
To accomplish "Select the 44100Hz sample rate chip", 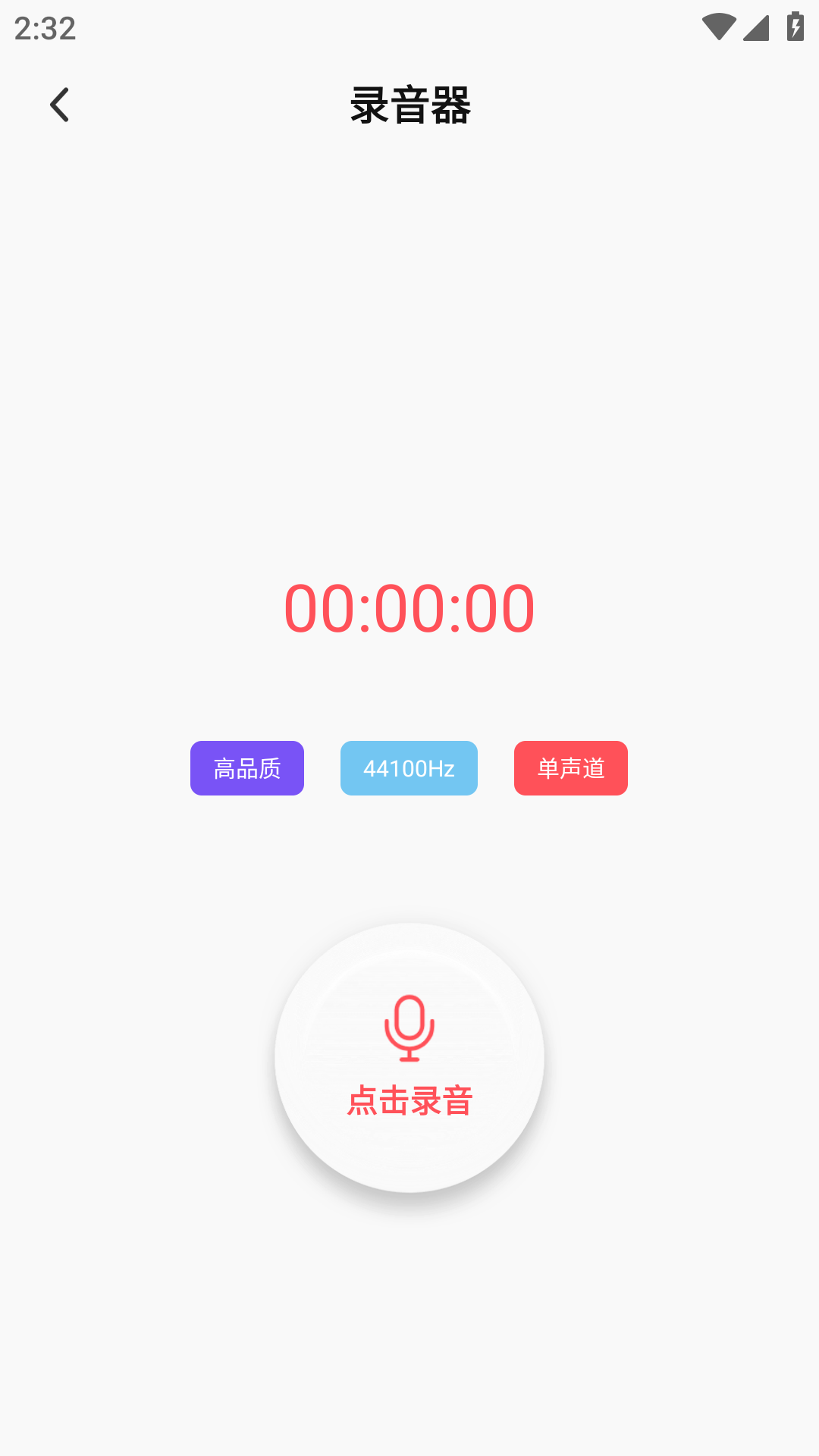I will click(x=409, y=768).
